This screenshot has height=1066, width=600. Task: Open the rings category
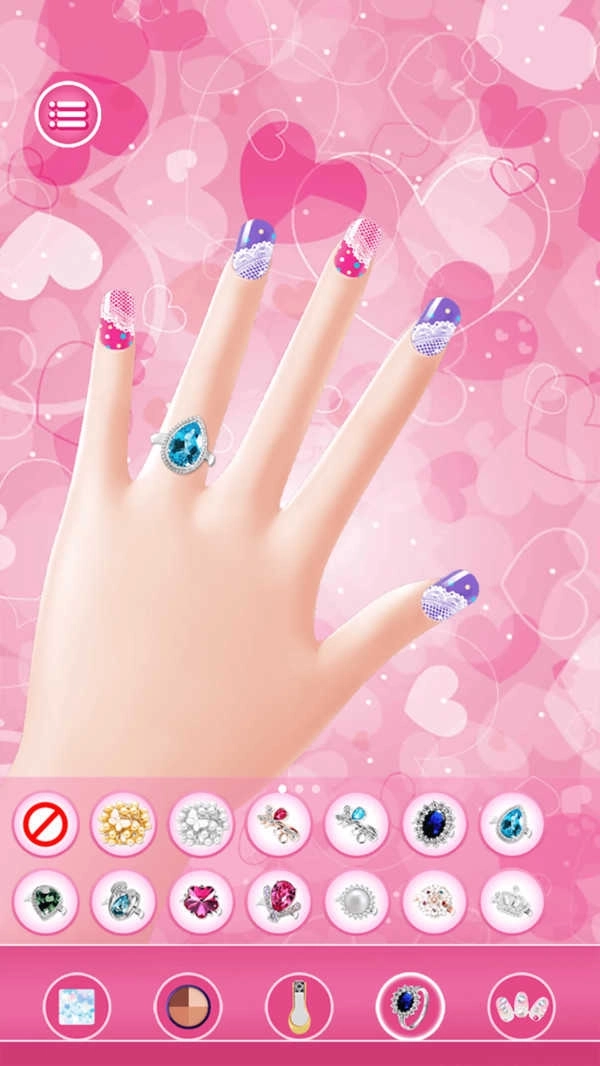[x=410, y=1006]
